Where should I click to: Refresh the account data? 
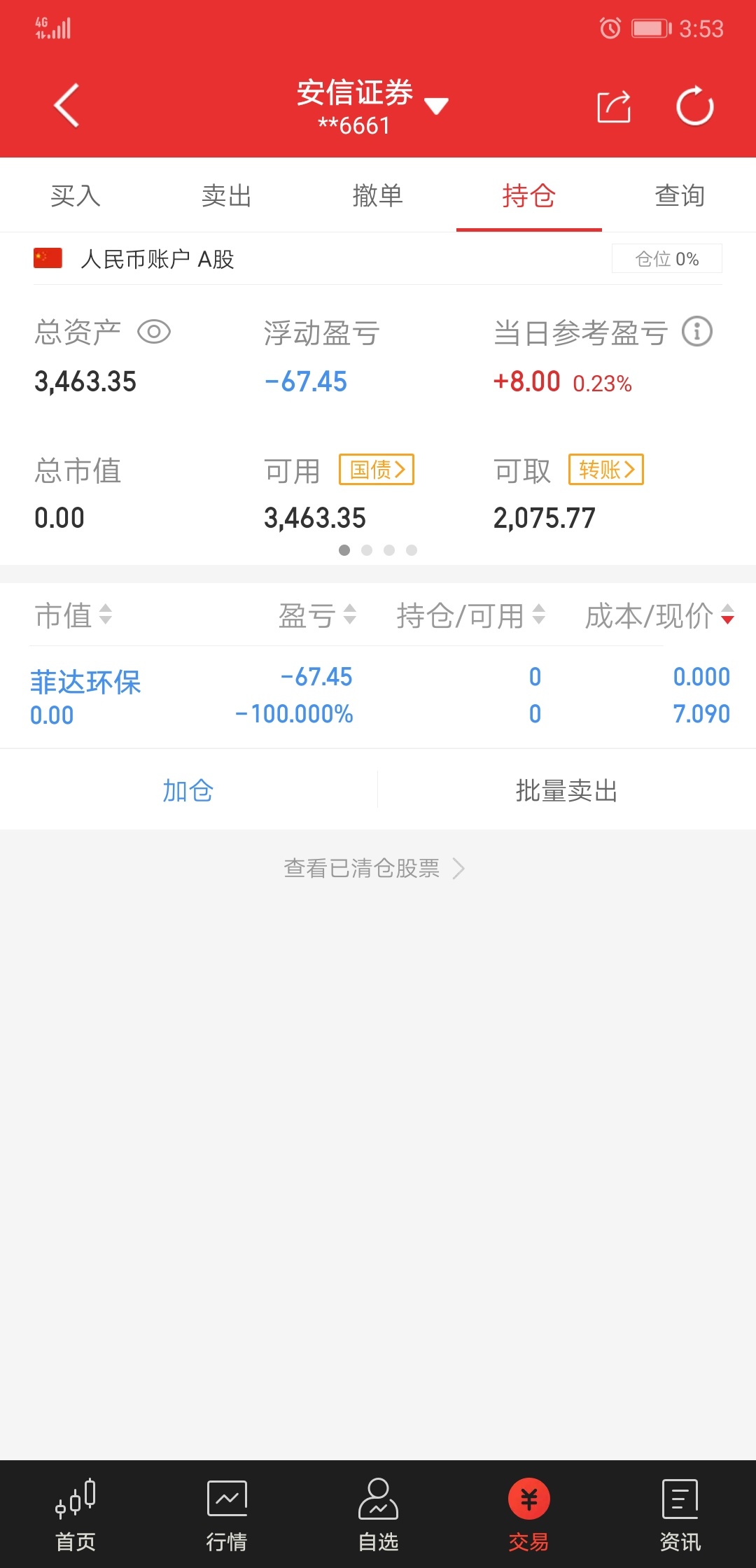pyautogui.click(x=694, y=106)
